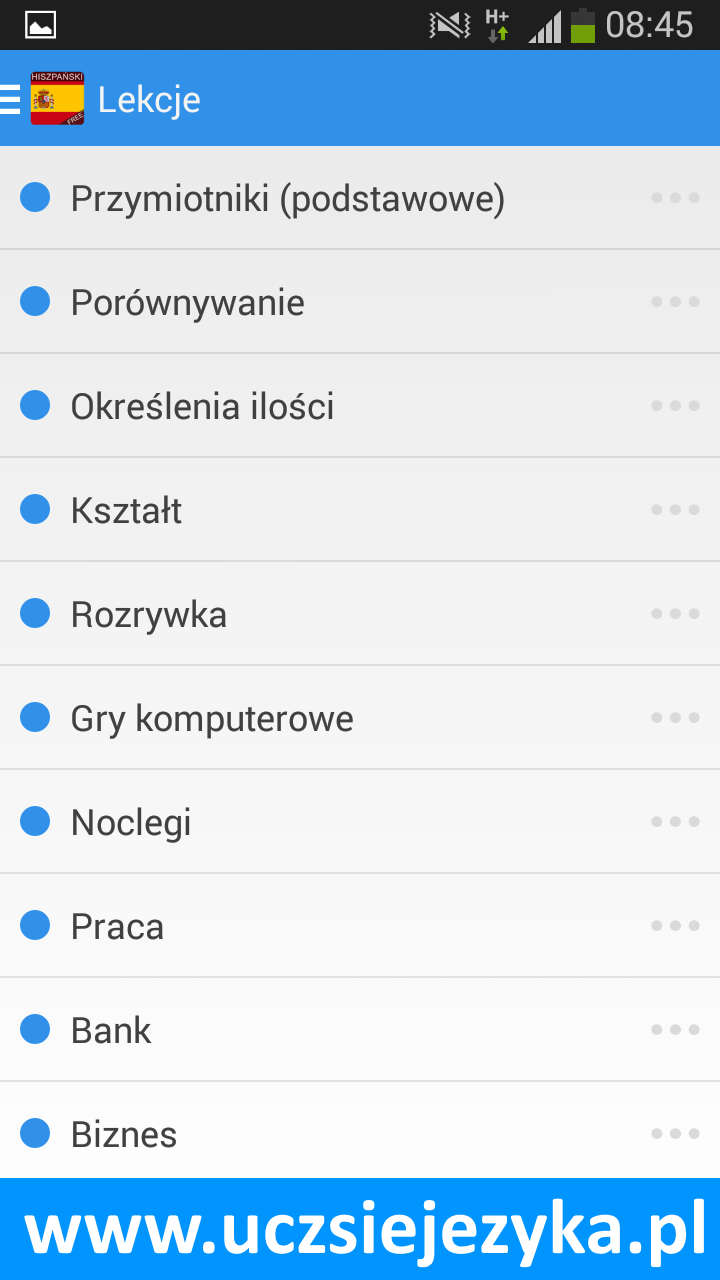Show the three-dot options for Porównywanie
Viewport: 720px width, 1280px height.
675,302
